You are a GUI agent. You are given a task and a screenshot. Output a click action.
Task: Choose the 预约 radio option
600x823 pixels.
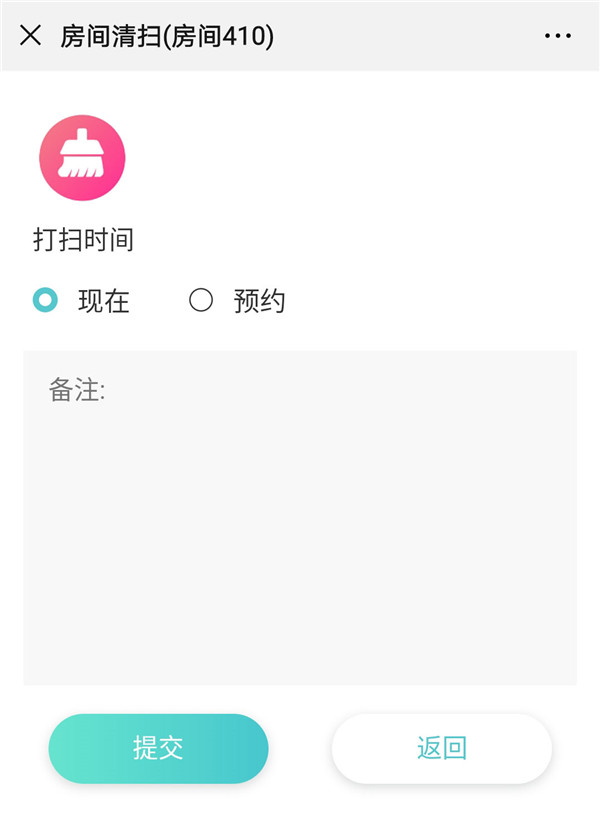(201, 300)
